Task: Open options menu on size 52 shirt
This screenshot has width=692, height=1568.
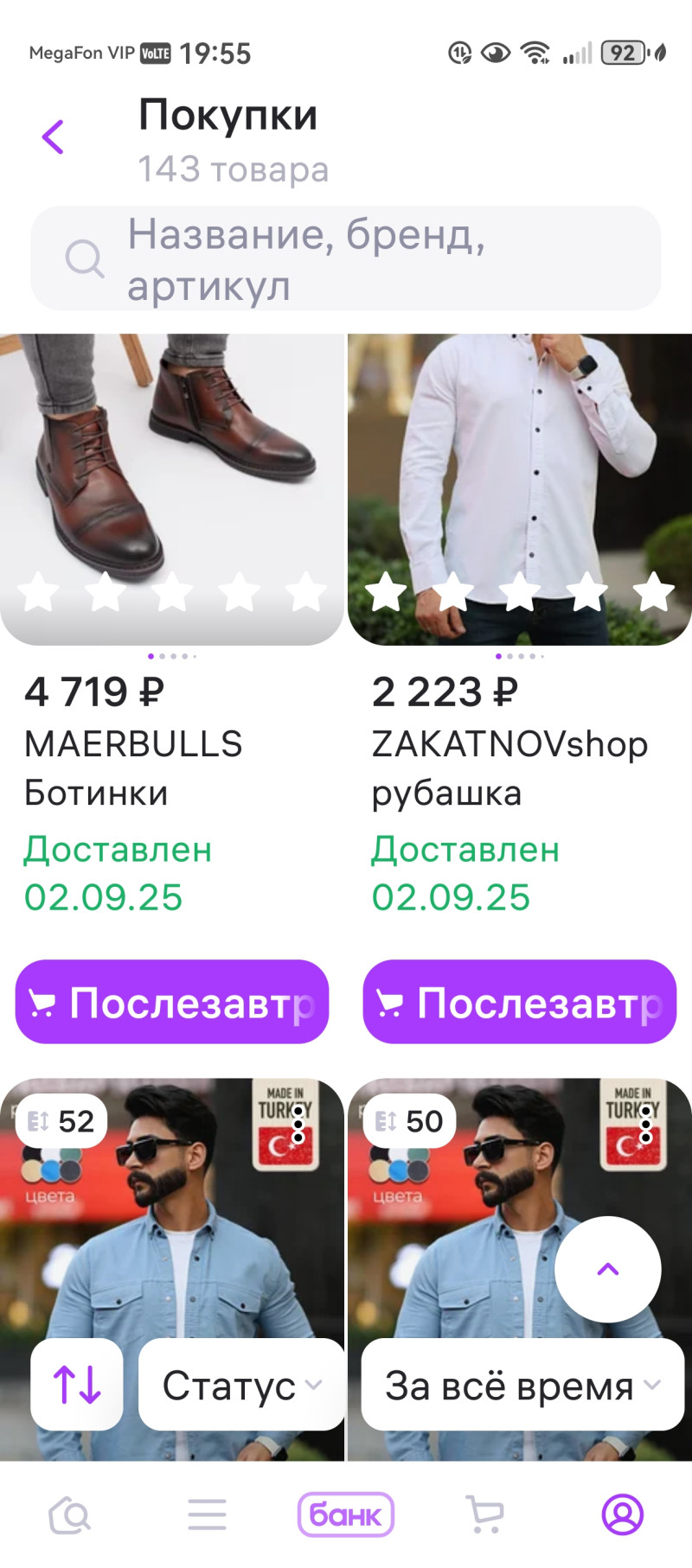Action: pos(298,1124)
